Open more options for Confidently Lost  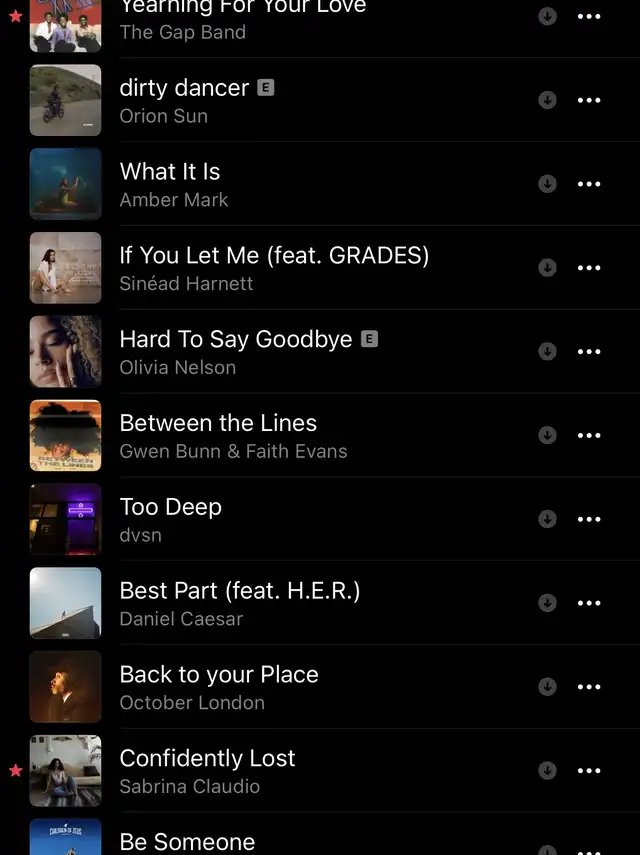(x=589, y=771)
